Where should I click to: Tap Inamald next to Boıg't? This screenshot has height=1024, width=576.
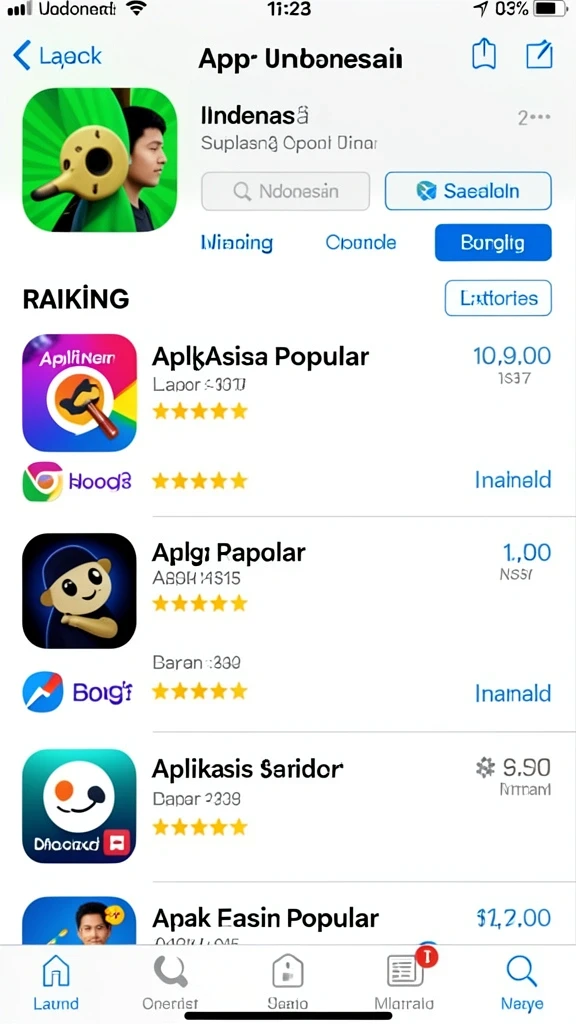[513, 693]
